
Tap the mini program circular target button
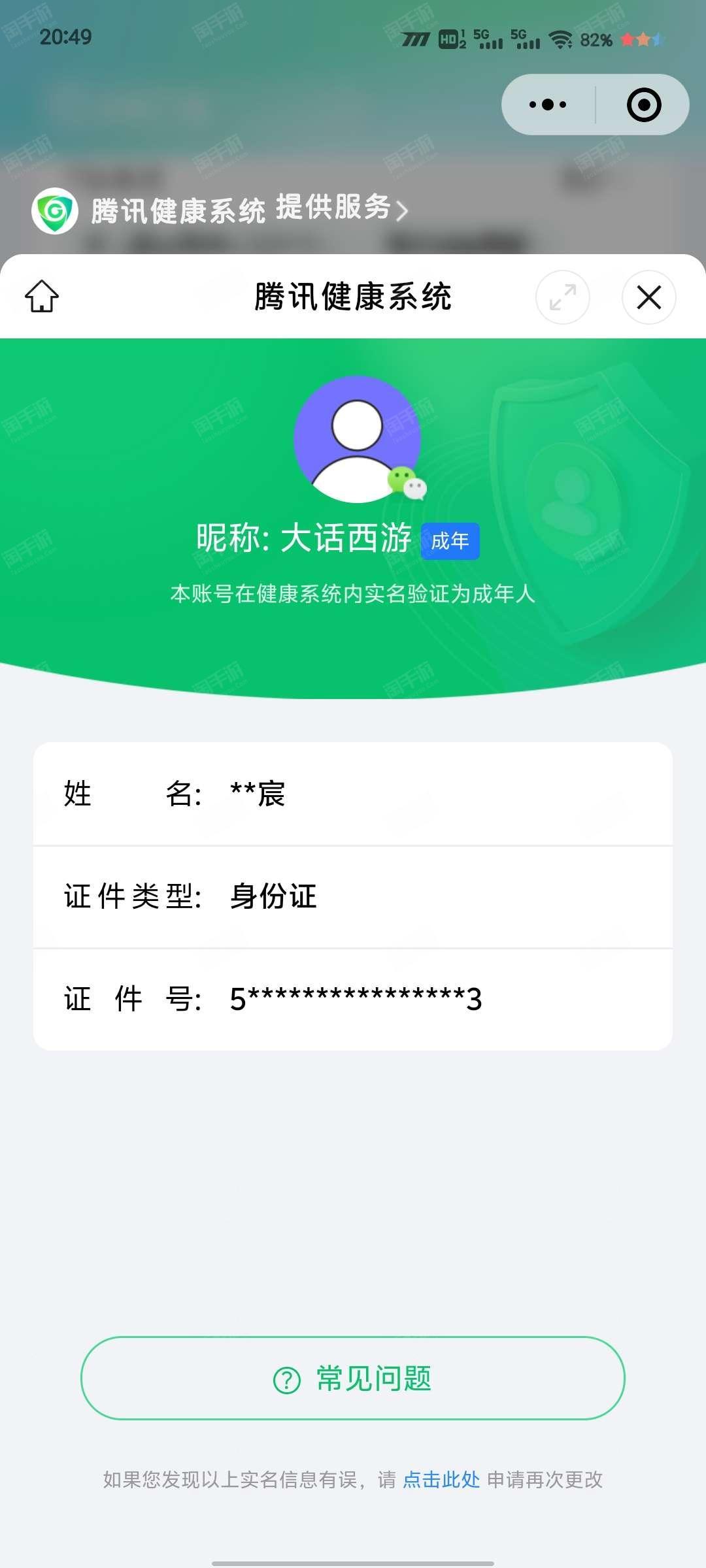644,105
